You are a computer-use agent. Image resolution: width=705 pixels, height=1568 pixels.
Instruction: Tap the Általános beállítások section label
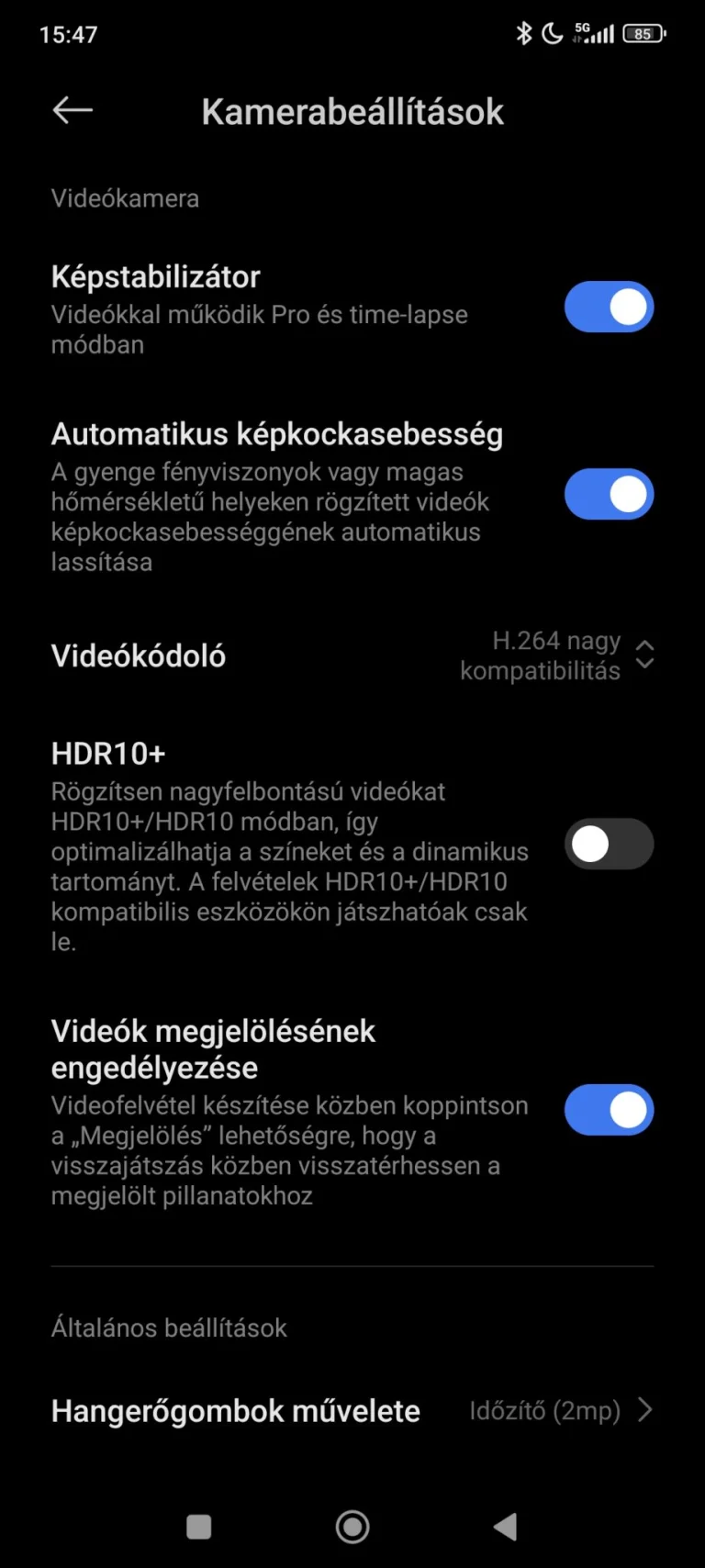click(169, 1327)
